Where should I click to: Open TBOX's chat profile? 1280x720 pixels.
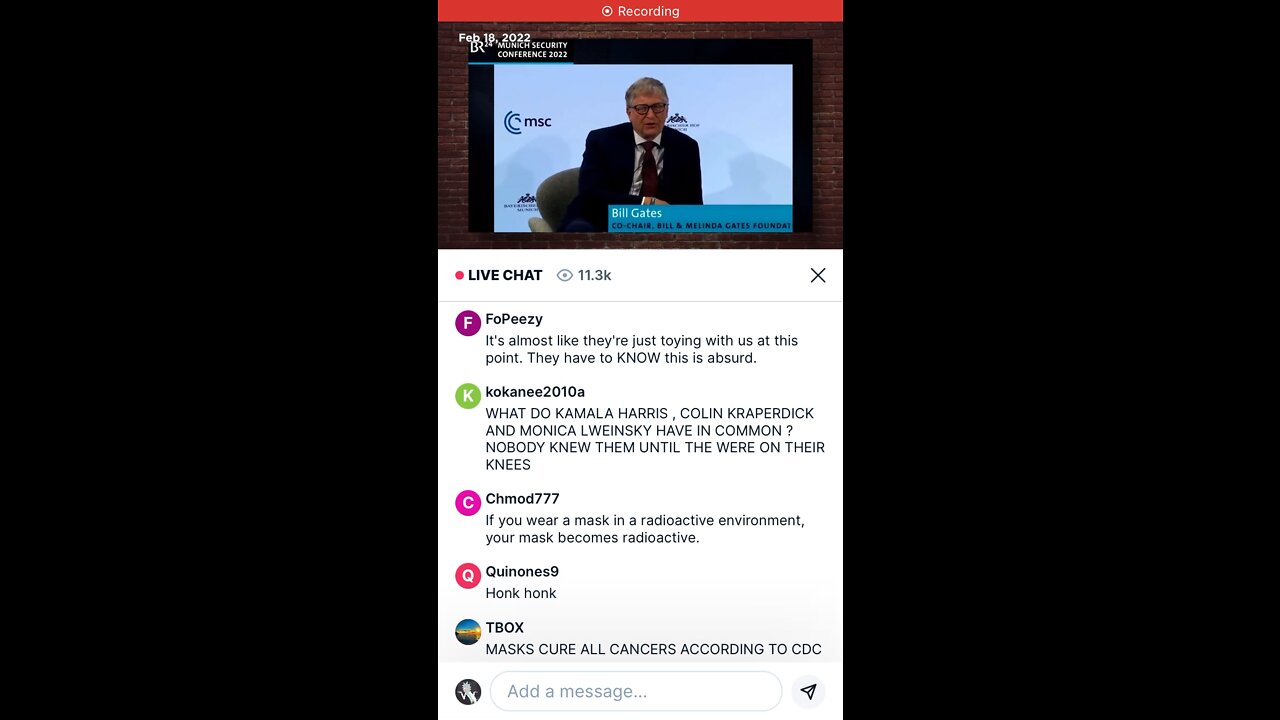pyautogui.click(x=468, y=632)
